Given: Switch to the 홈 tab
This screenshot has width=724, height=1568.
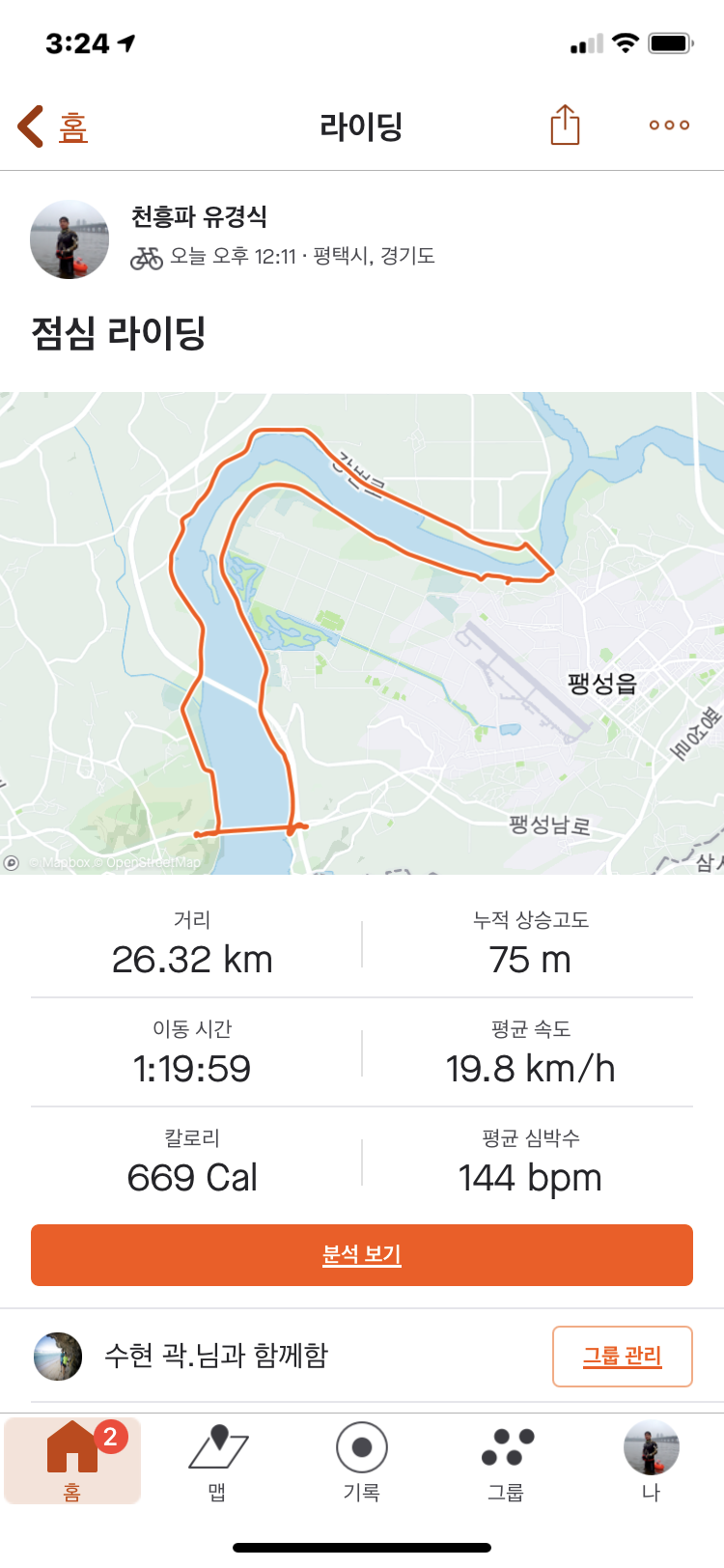Looking at the screenshot, I should point(72,1460).
